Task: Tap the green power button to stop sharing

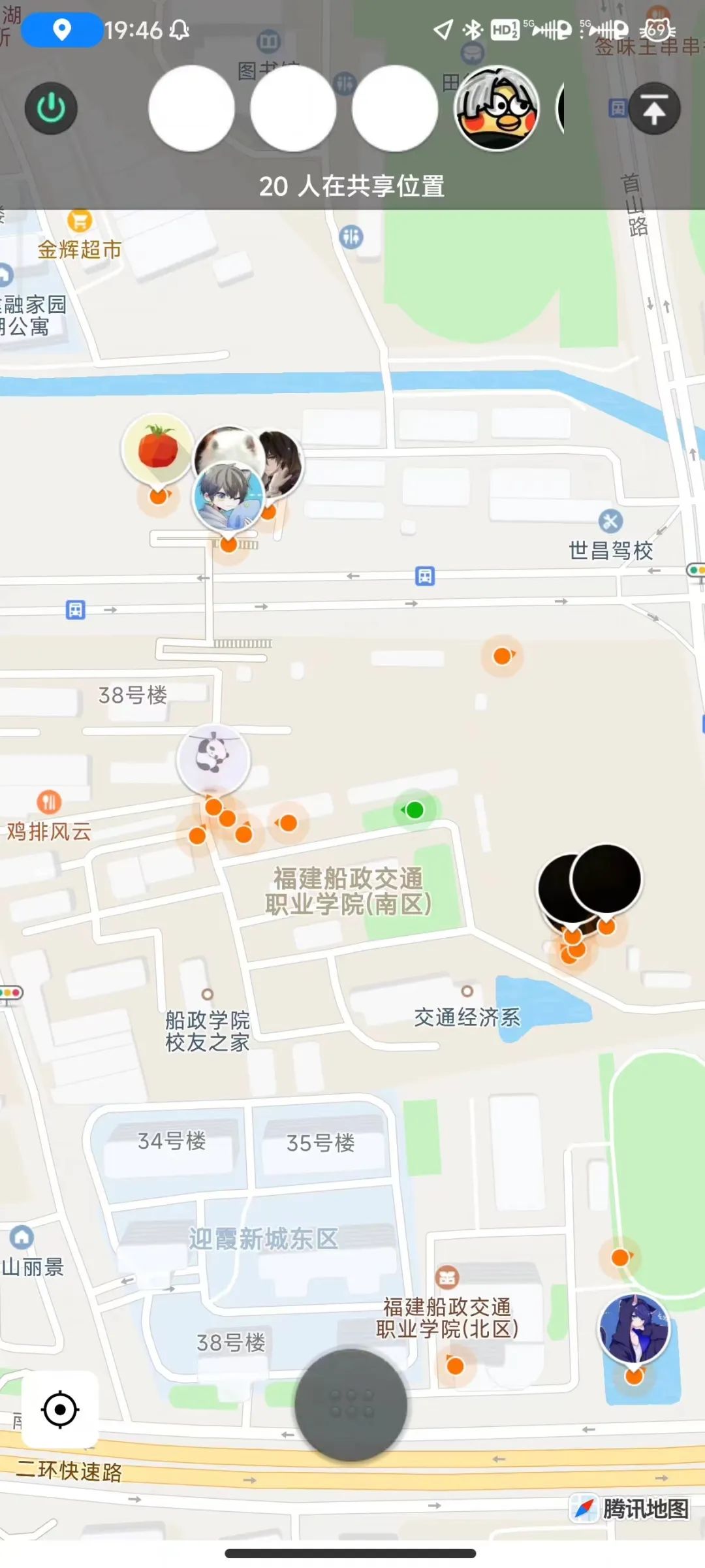Action: [51, 108]
